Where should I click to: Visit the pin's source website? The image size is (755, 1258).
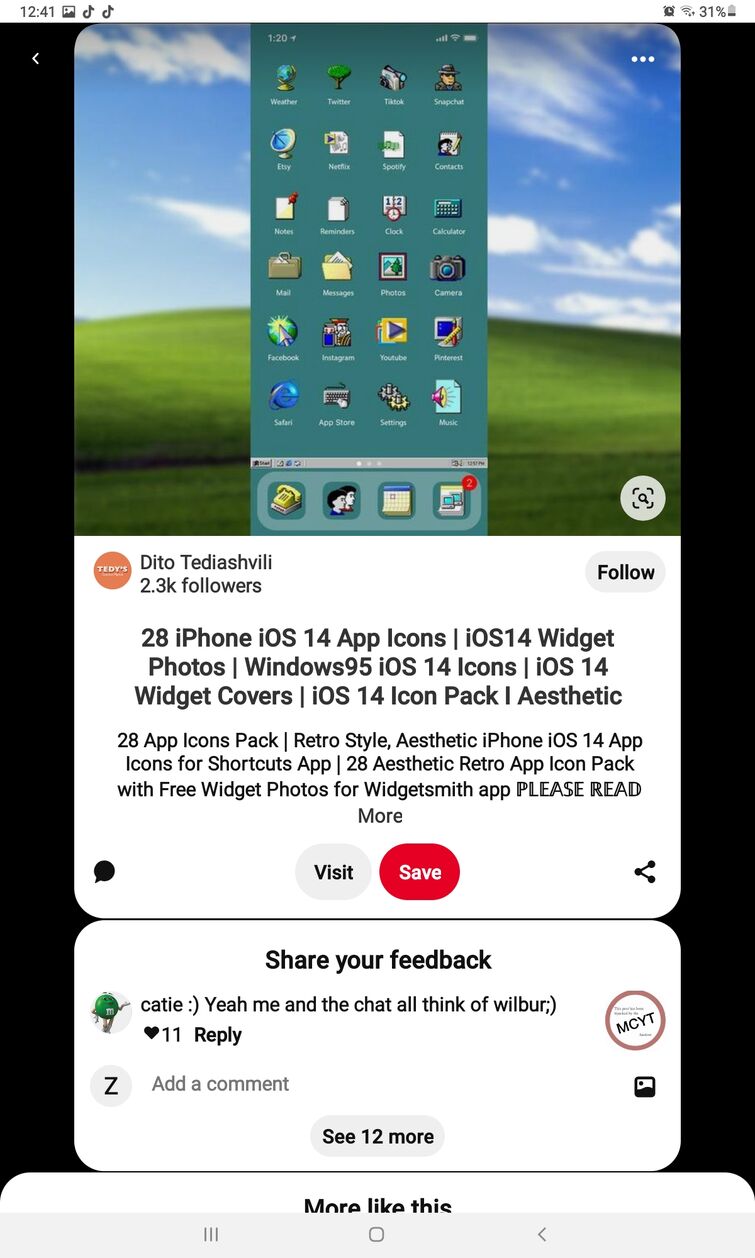click(x=333, y=872)
